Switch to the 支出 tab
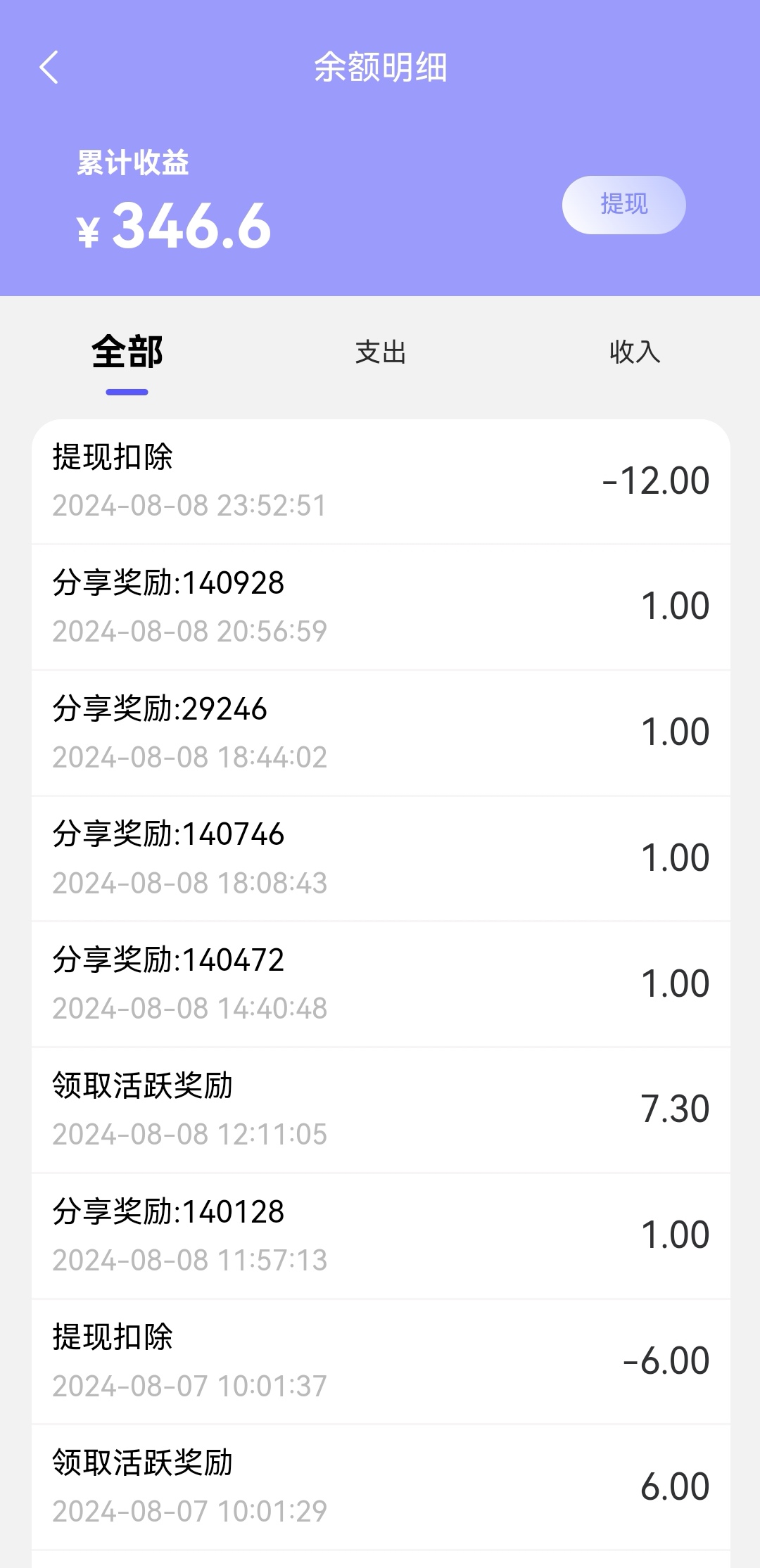 pos(381,352)
